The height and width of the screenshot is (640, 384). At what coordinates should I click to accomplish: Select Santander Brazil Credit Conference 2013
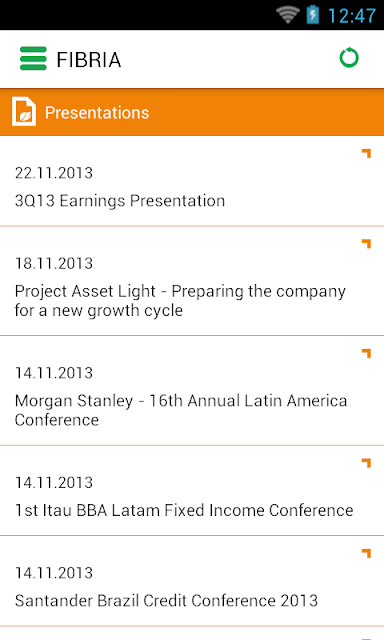pyautogui.click(x=192, y=581)
